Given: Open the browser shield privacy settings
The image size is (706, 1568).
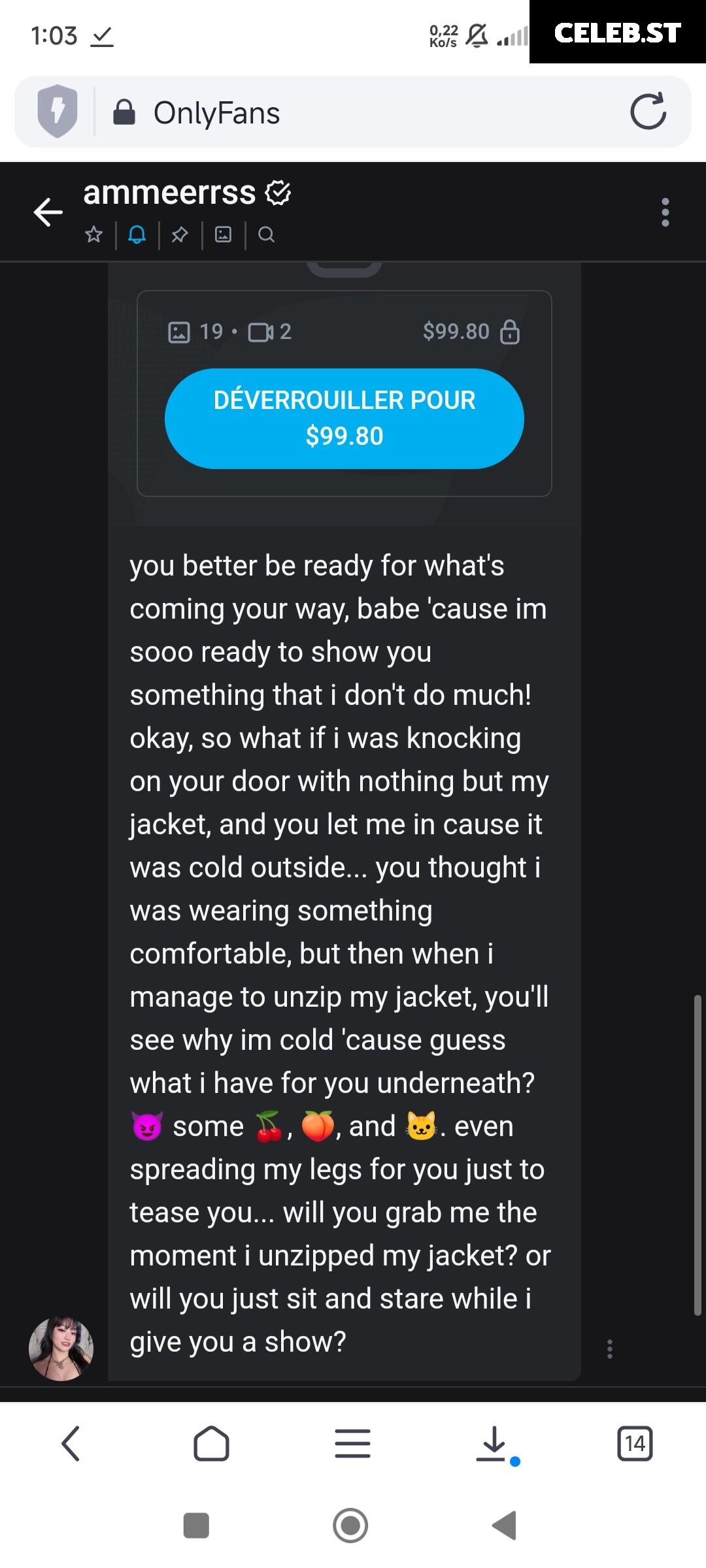Looking at the screenshot, I should point(58,111).
